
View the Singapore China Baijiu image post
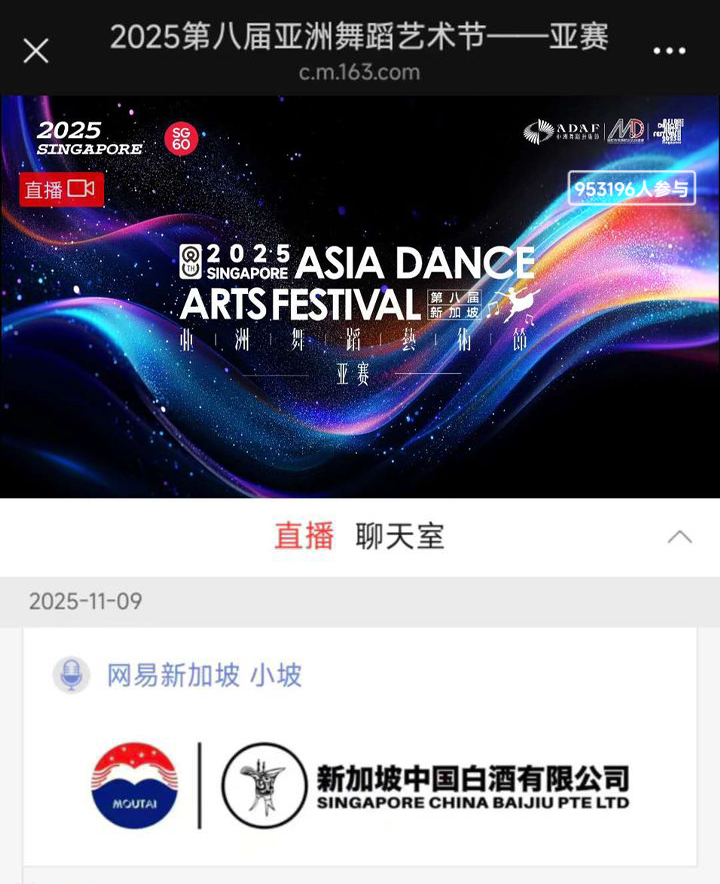pyautogui.click(x=360, y=785)
